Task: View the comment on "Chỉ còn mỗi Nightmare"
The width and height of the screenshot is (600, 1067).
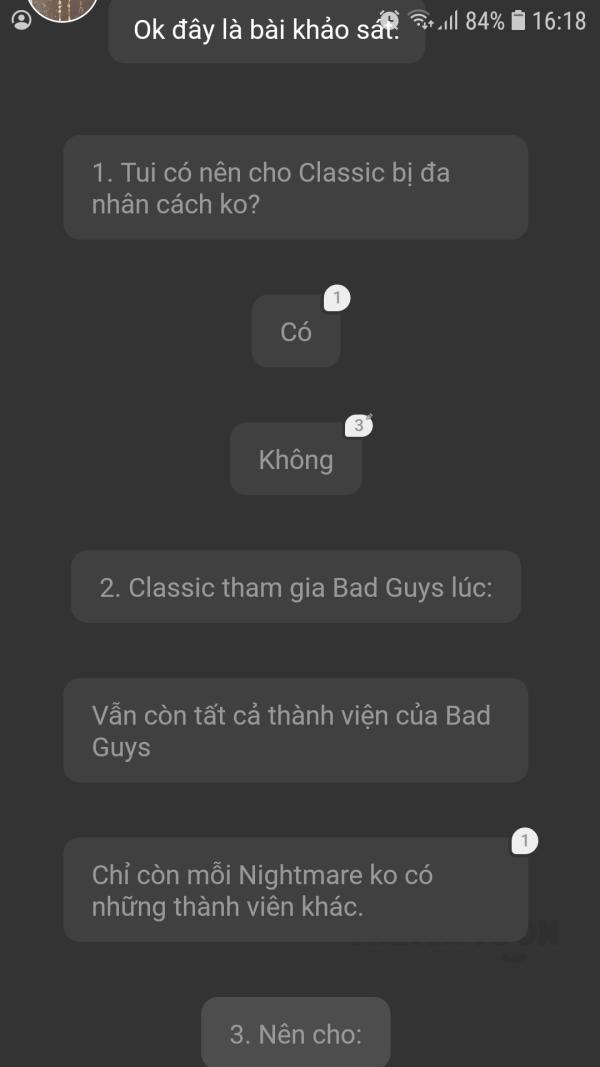Action: pyautogui.click(x=525, y=842)
